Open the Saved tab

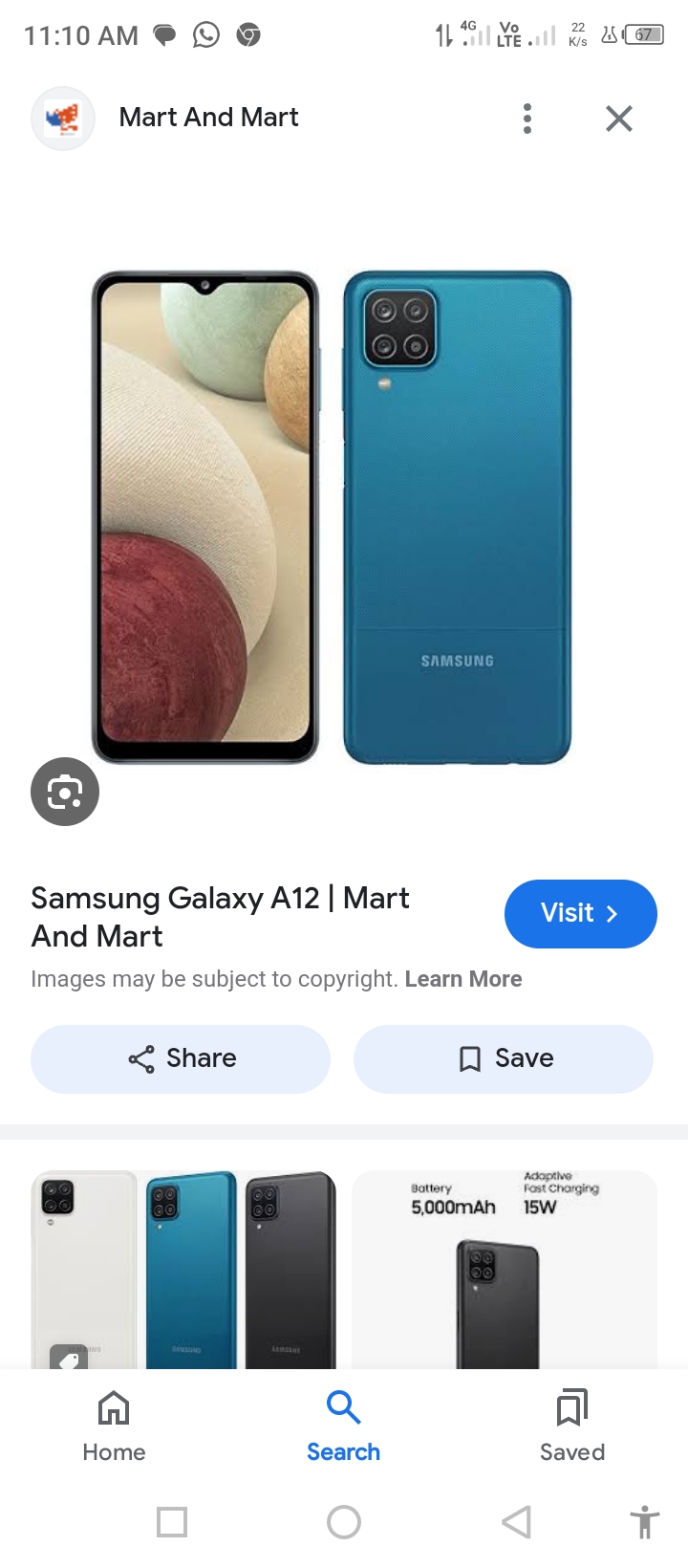click(x=571, y=1426)
